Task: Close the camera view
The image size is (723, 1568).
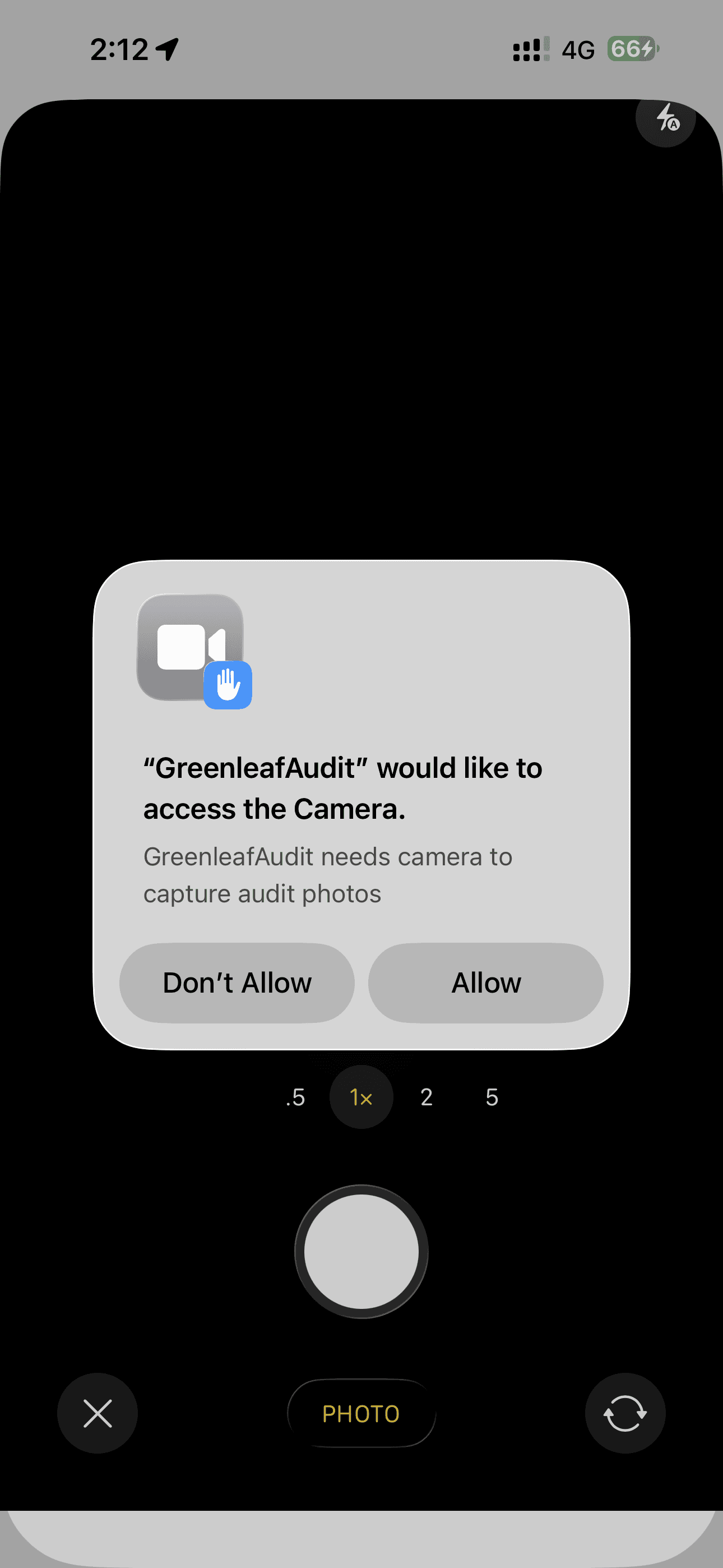Action: (x=98, y=1413)
